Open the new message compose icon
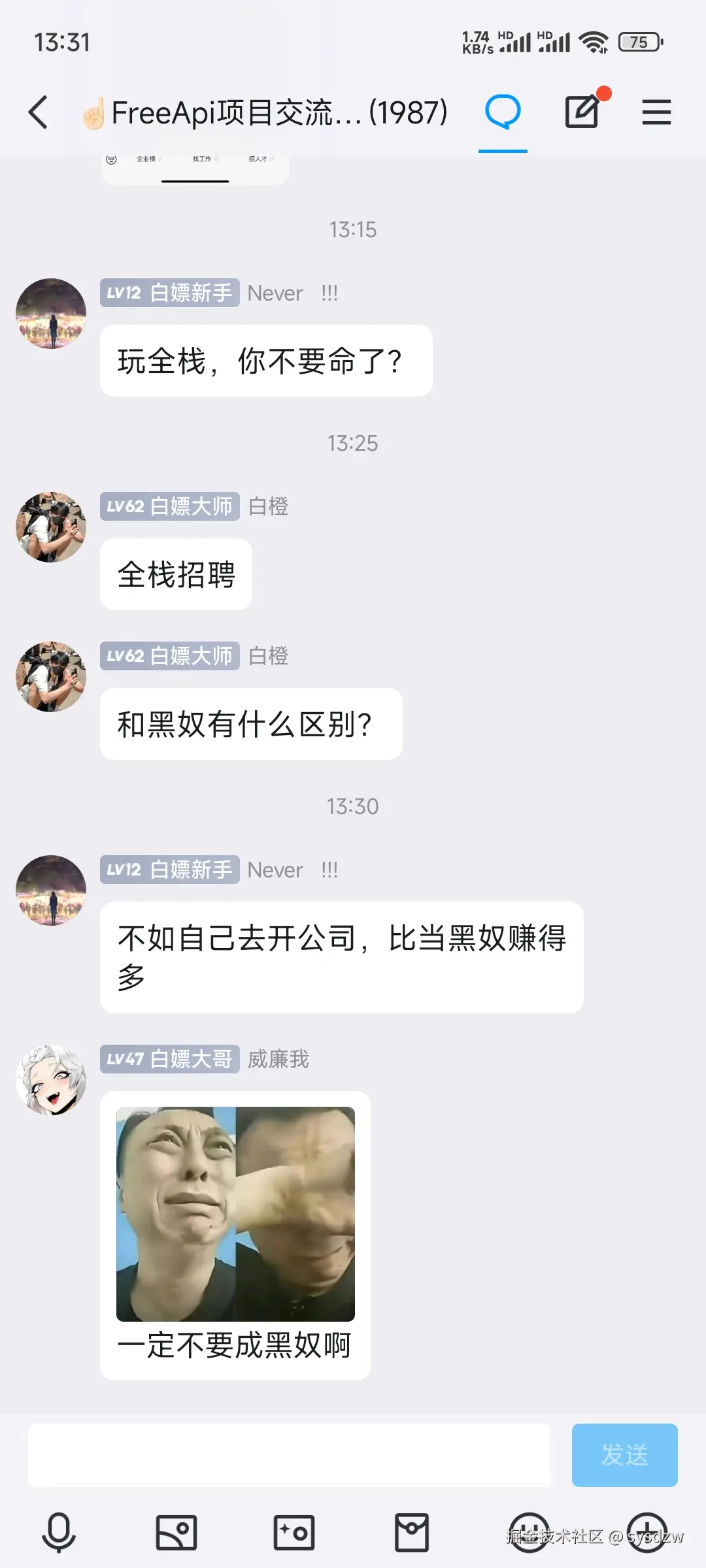Viewport: 706px width, 1568px height. (582, 111)
